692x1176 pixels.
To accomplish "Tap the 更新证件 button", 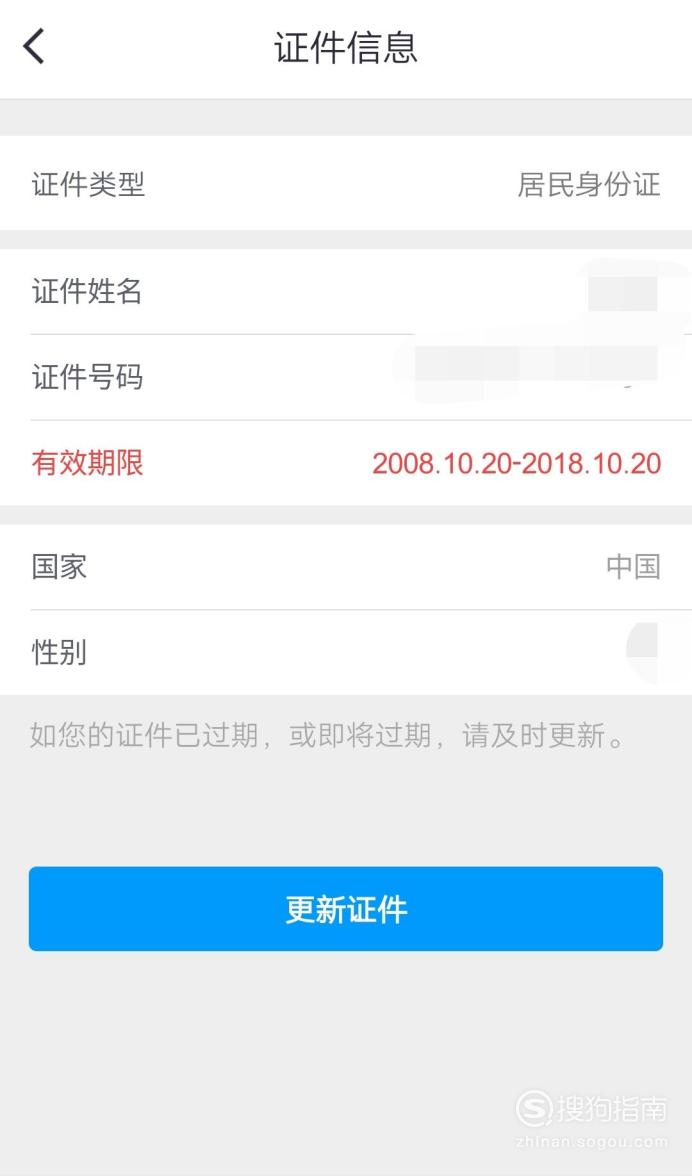I will [346, 909].
